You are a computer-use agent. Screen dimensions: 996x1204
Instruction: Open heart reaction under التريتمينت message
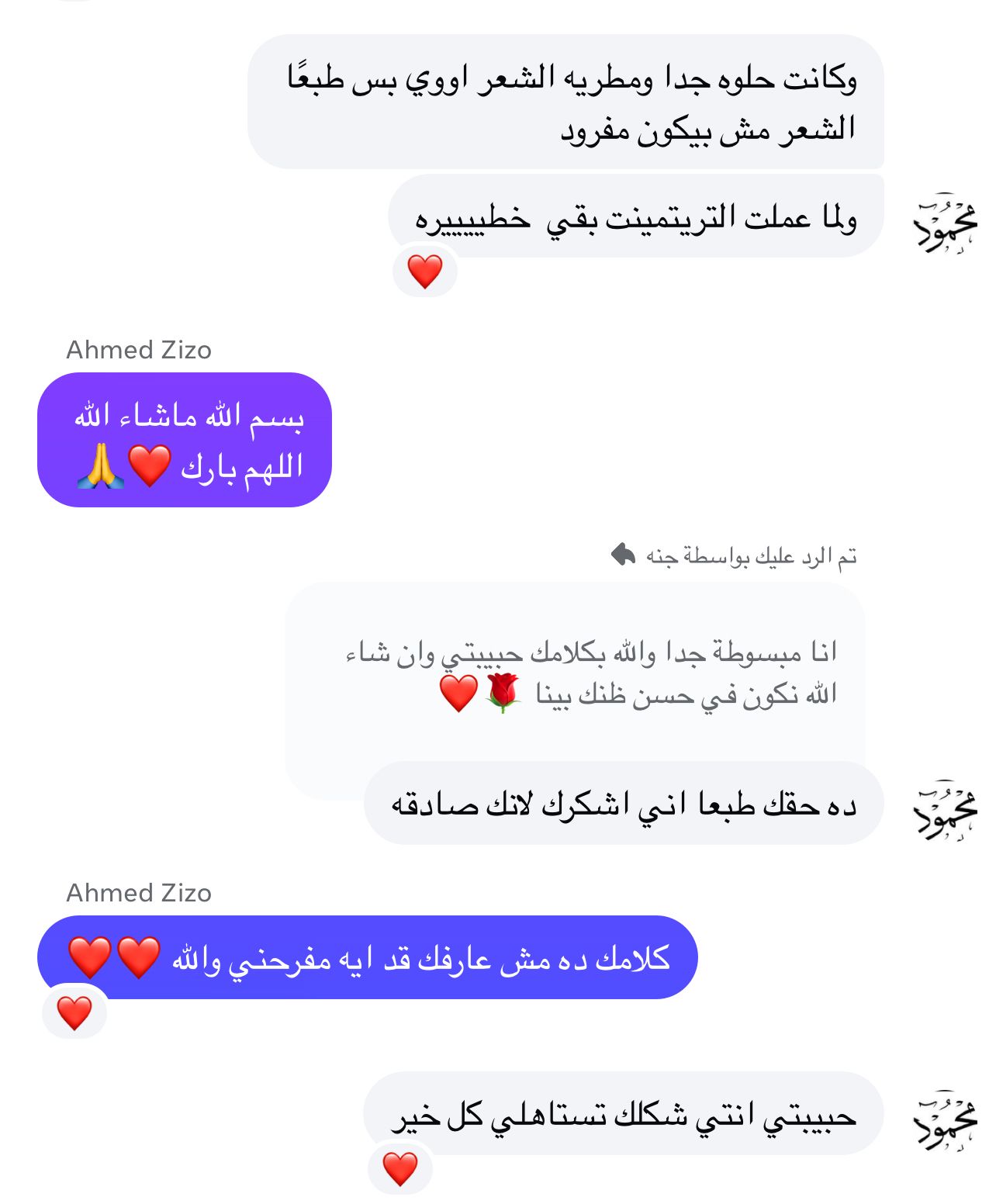424,272
